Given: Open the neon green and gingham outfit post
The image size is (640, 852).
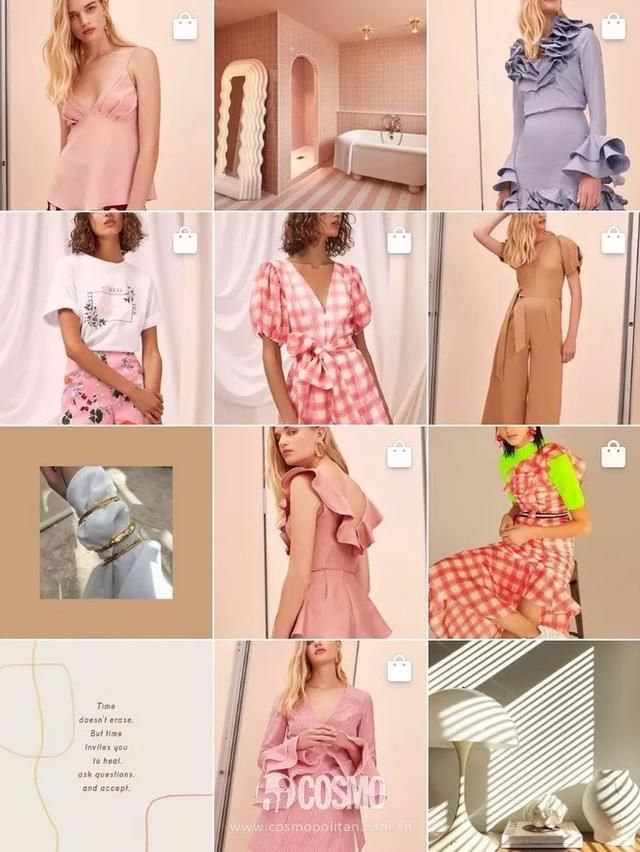Looking at the screenshot, I should click(x=534, y=532).
